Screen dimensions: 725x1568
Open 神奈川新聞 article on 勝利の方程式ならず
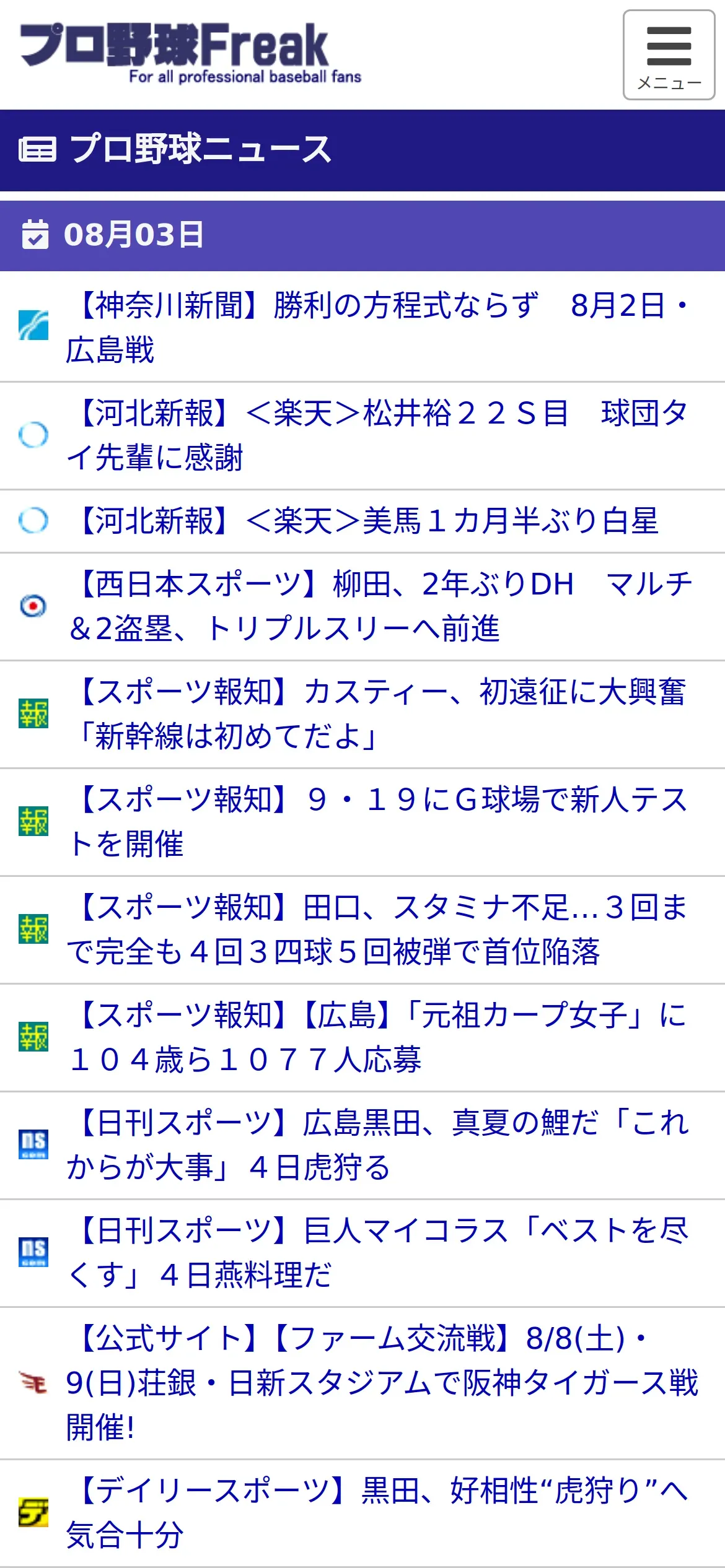tap(378, 327)
